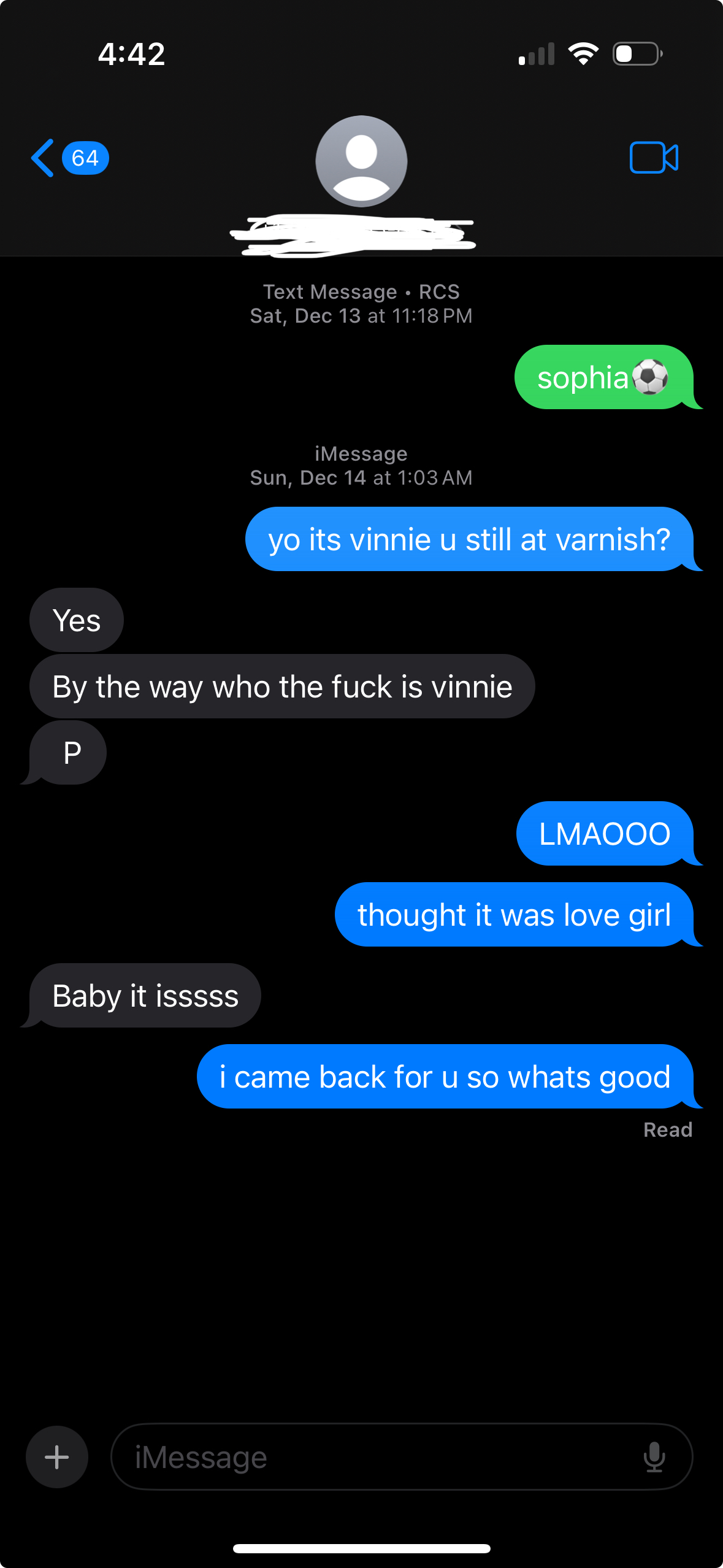Go back to the messages list
723x1568 pixels.
pos(44,158)
